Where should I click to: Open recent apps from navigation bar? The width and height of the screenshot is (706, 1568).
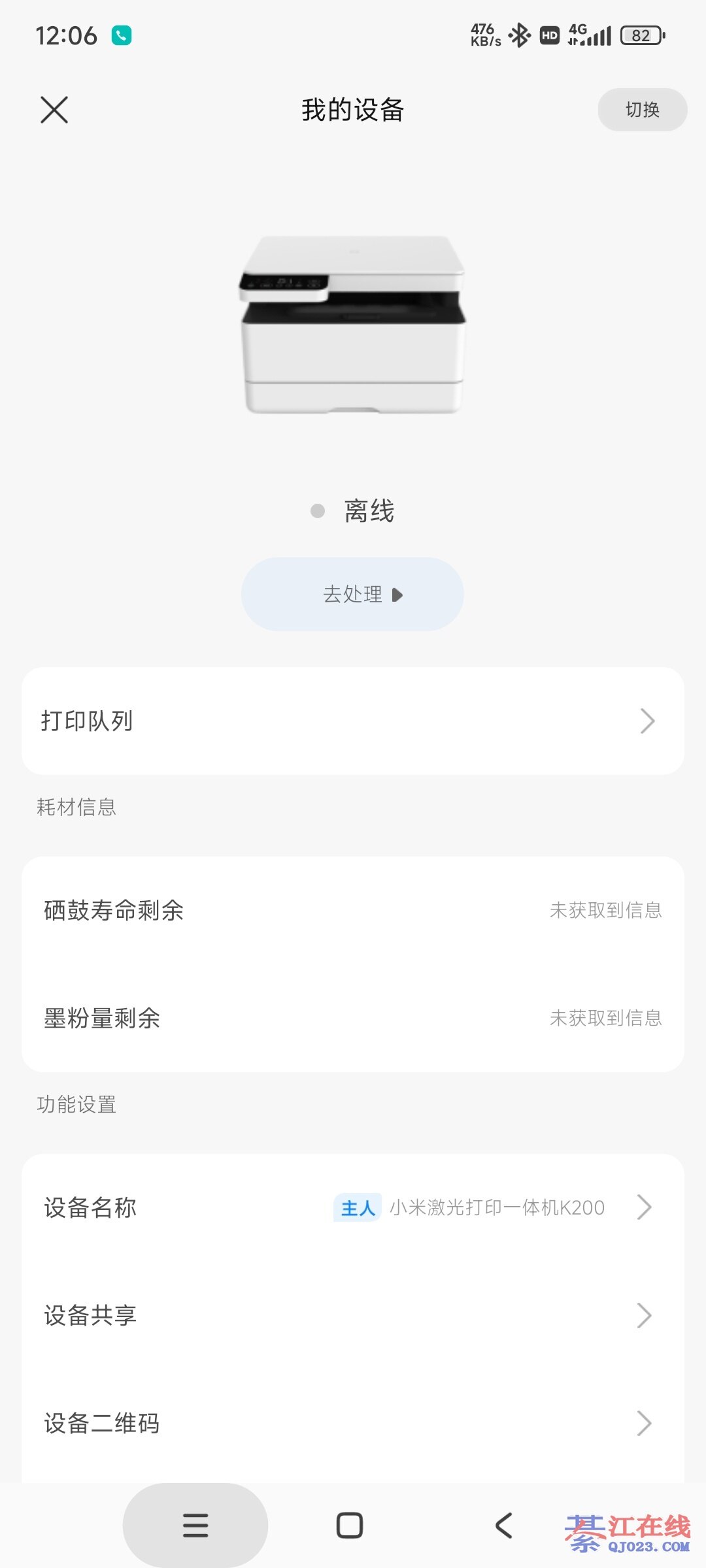point(195,1526)
